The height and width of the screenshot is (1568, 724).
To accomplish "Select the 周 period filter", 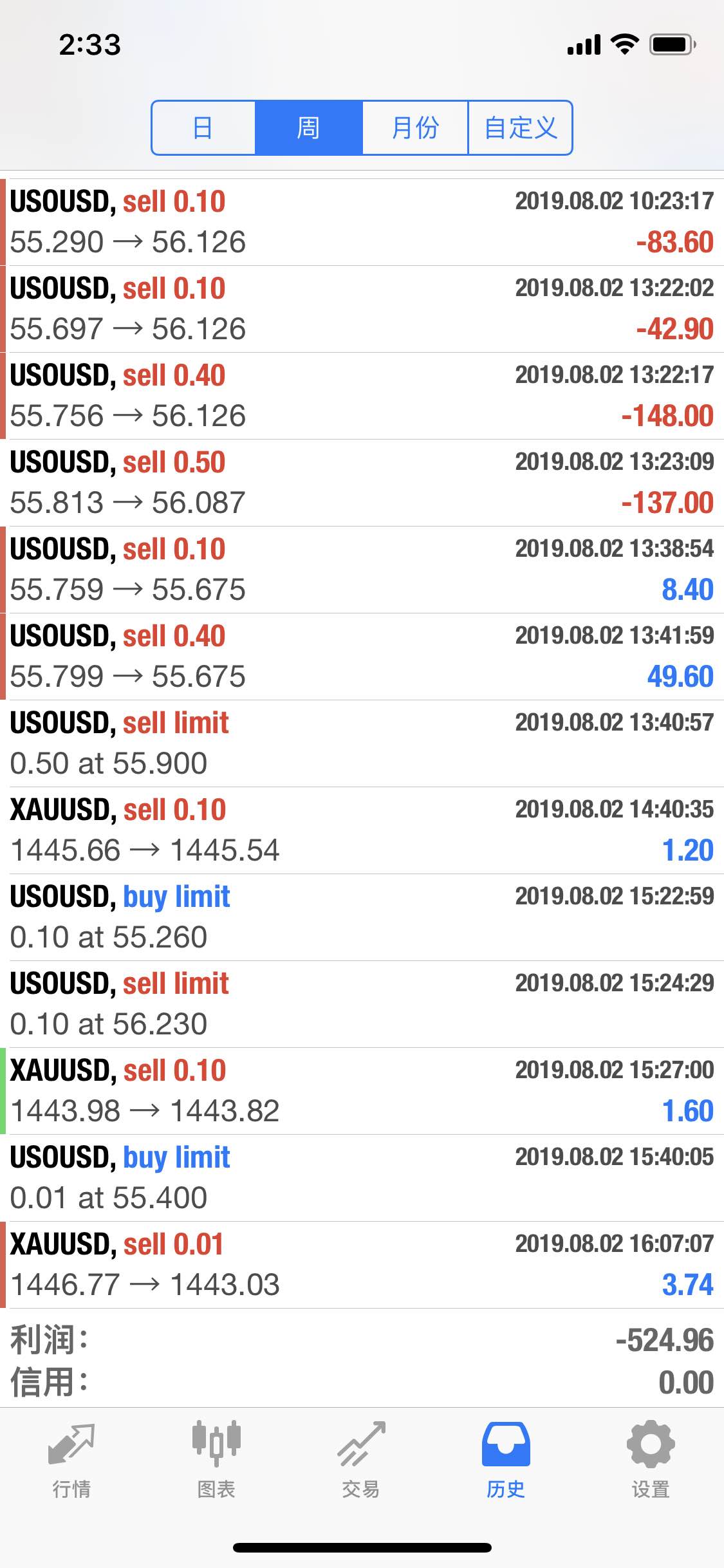I will tap(309, 127).
